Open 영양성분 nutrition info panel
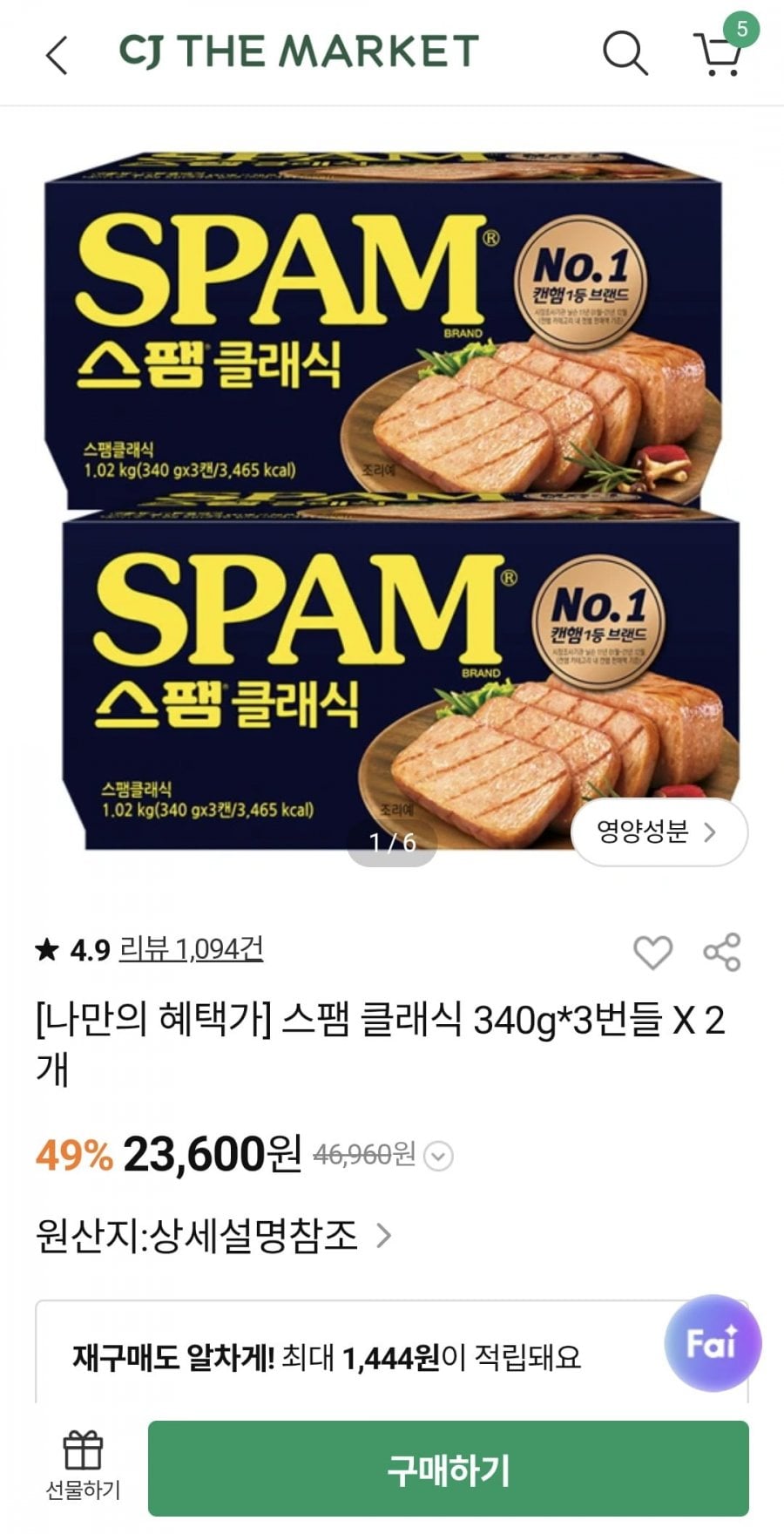Viewport: 784px width, 1534px height. click(659, 833)
